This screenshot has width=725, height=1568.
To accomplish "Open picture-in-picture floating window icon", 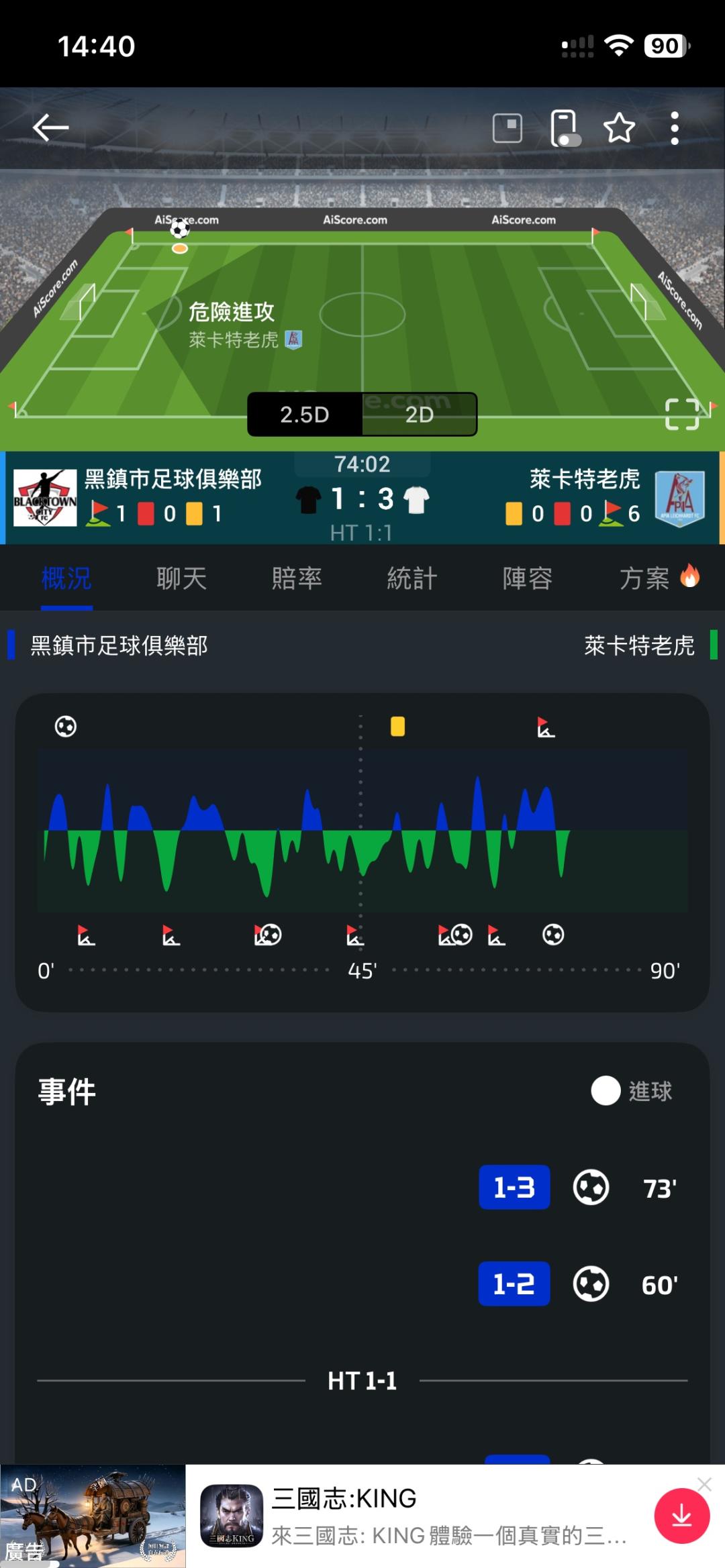I will pyautogui.click(x=507, y=127).
